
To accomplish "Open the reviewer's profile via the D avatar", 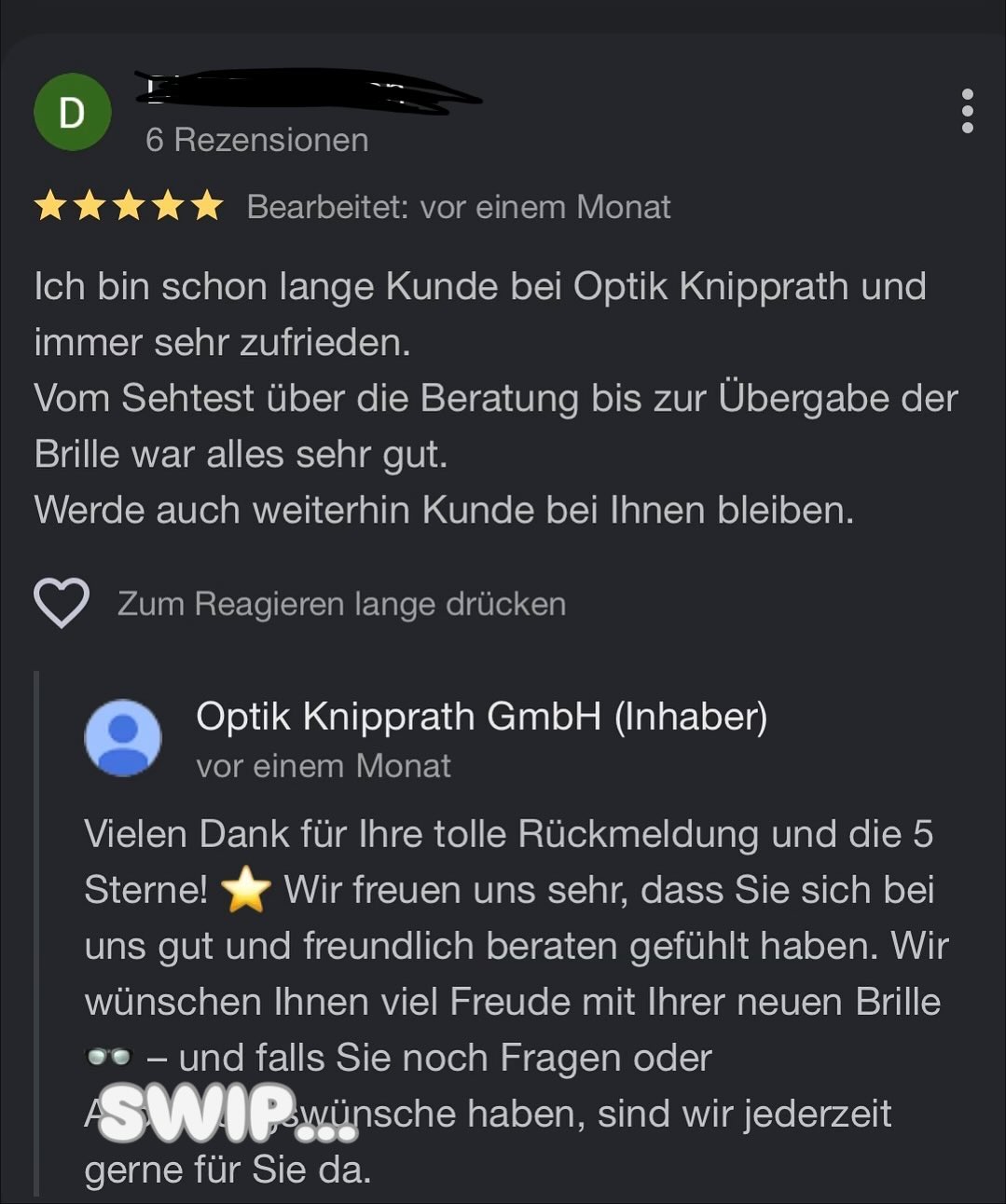I will (x=73, y=113).
